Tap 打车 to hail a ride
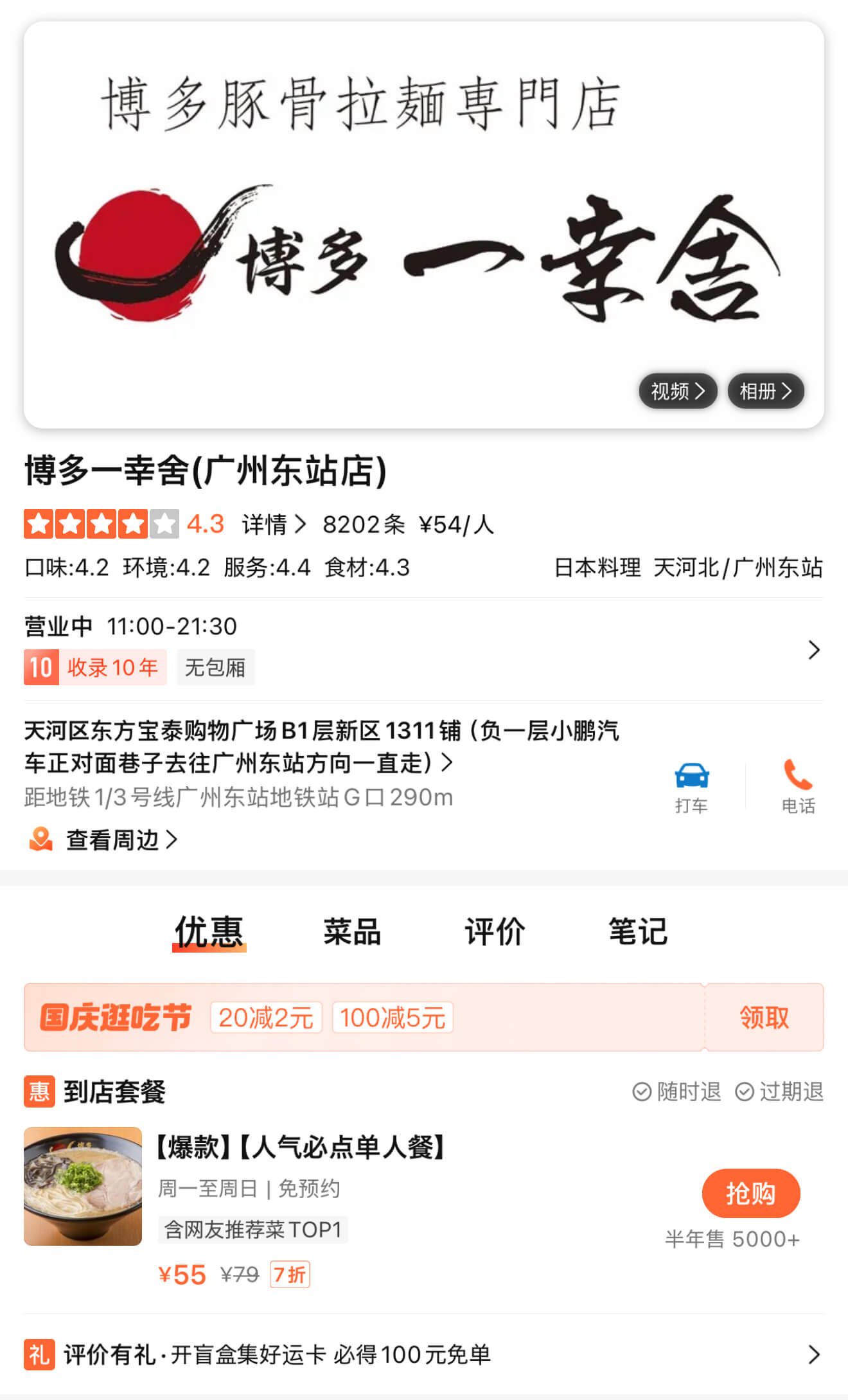Image resolution: width=848 pixels, height=1400 pixels. pyautogui.click(x=691, y=787)
